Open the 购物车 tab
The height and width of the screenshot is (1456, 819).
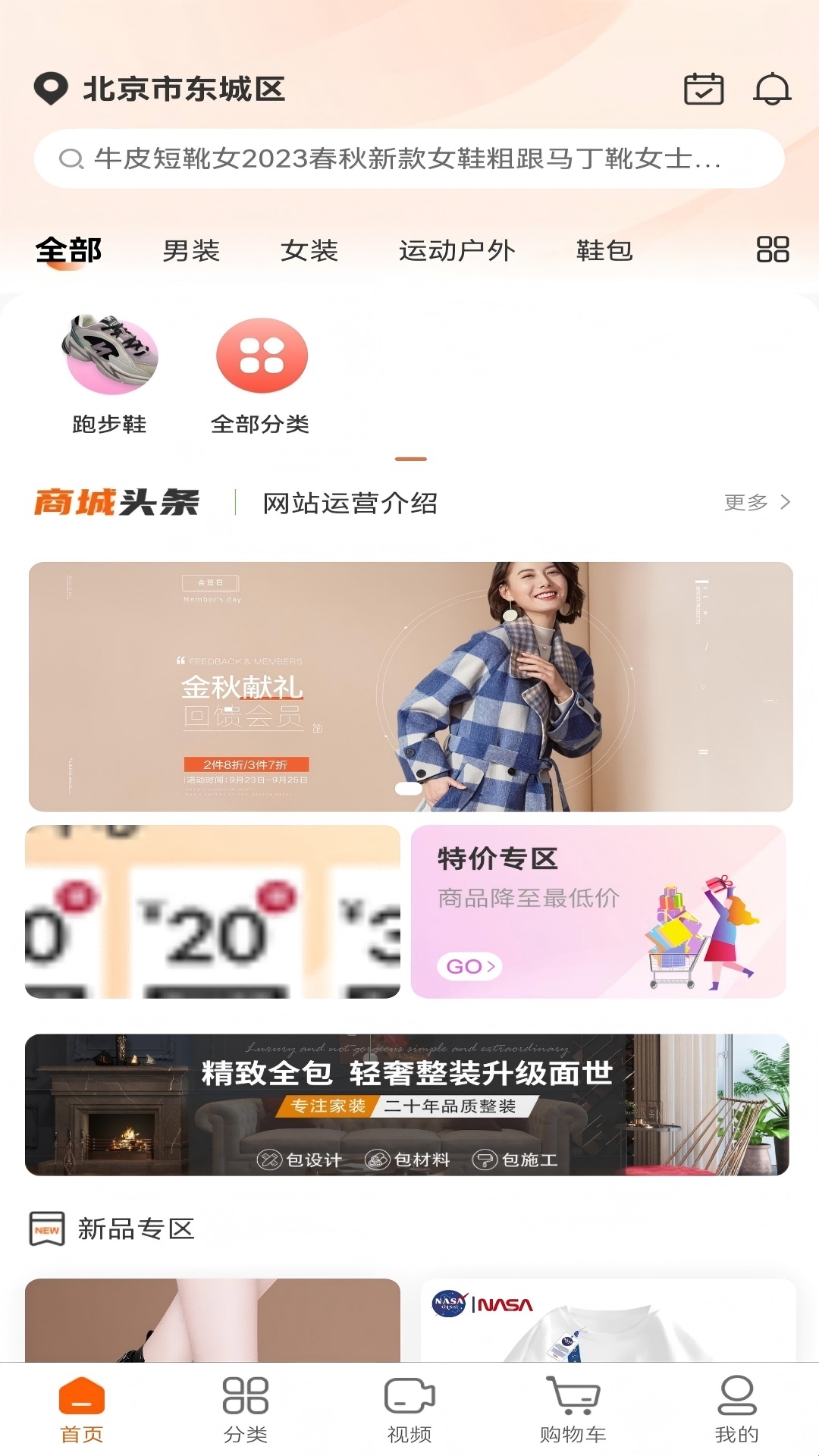click(x=573, y=1410)
